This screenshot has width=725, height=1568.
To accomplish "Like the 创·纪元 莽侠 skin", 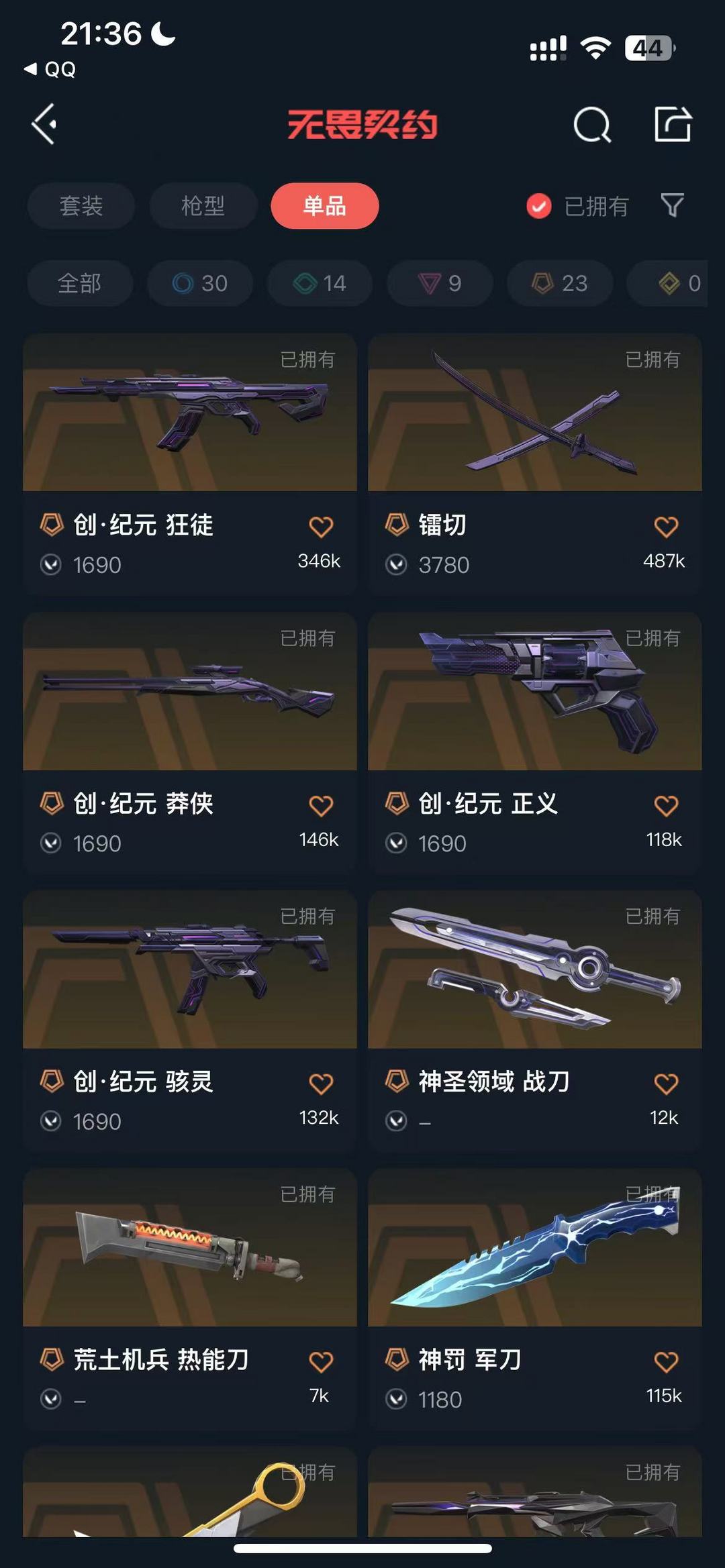I will coord(321,805).
